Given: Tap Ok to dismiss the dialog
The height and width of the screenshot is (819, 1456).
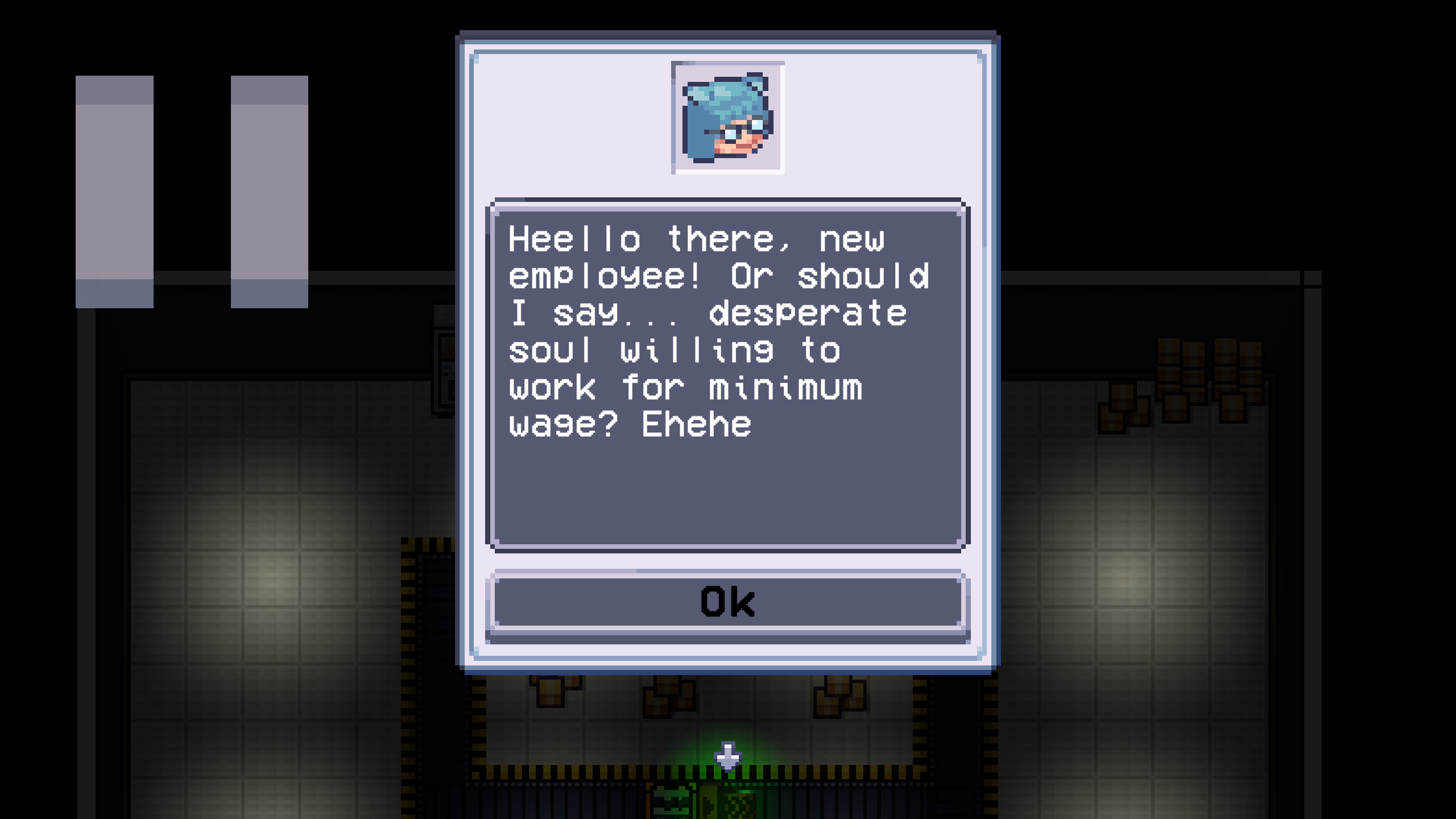Looking at the screenshot, I should [x=727, y=603].
